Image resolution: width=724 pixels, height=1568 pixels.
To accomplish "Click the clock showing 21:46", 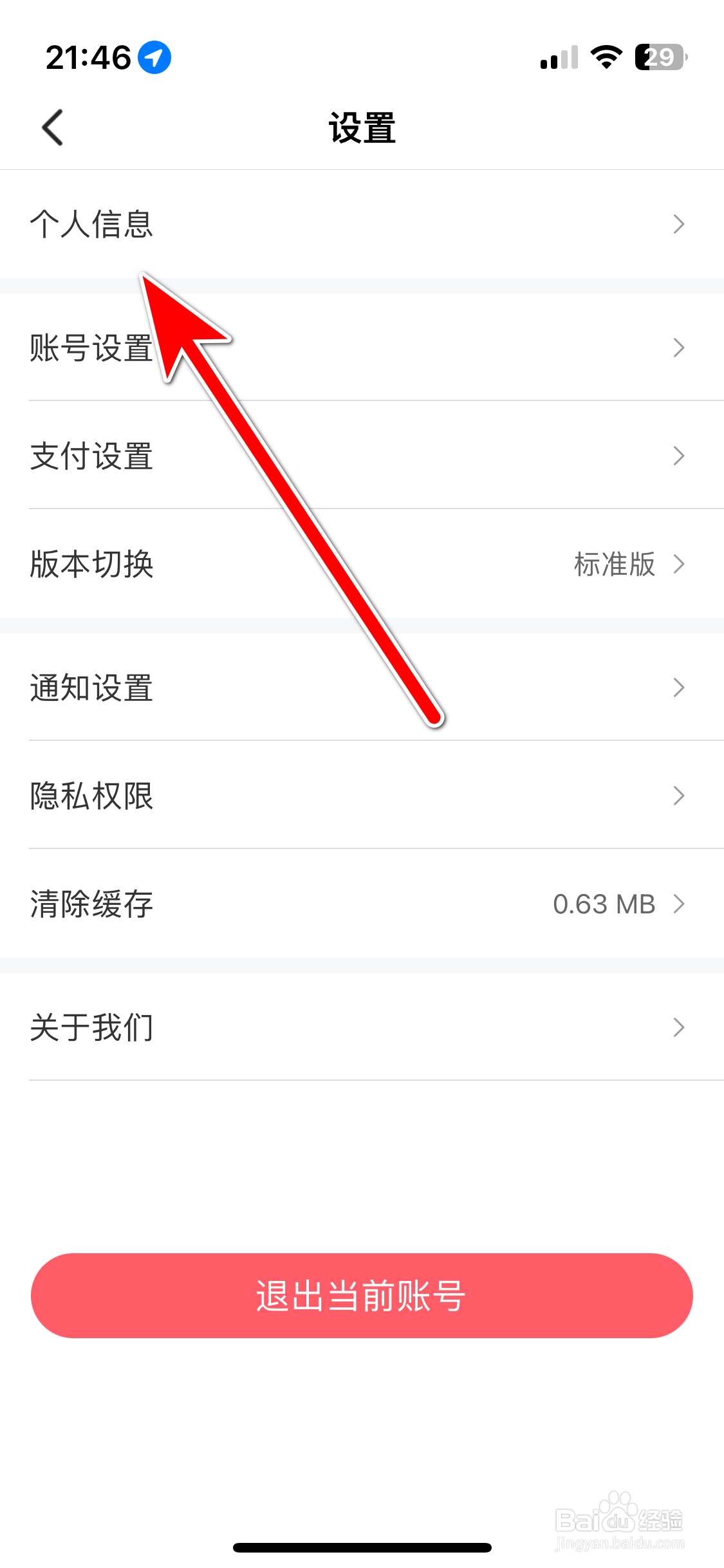I will coord(87,57).
